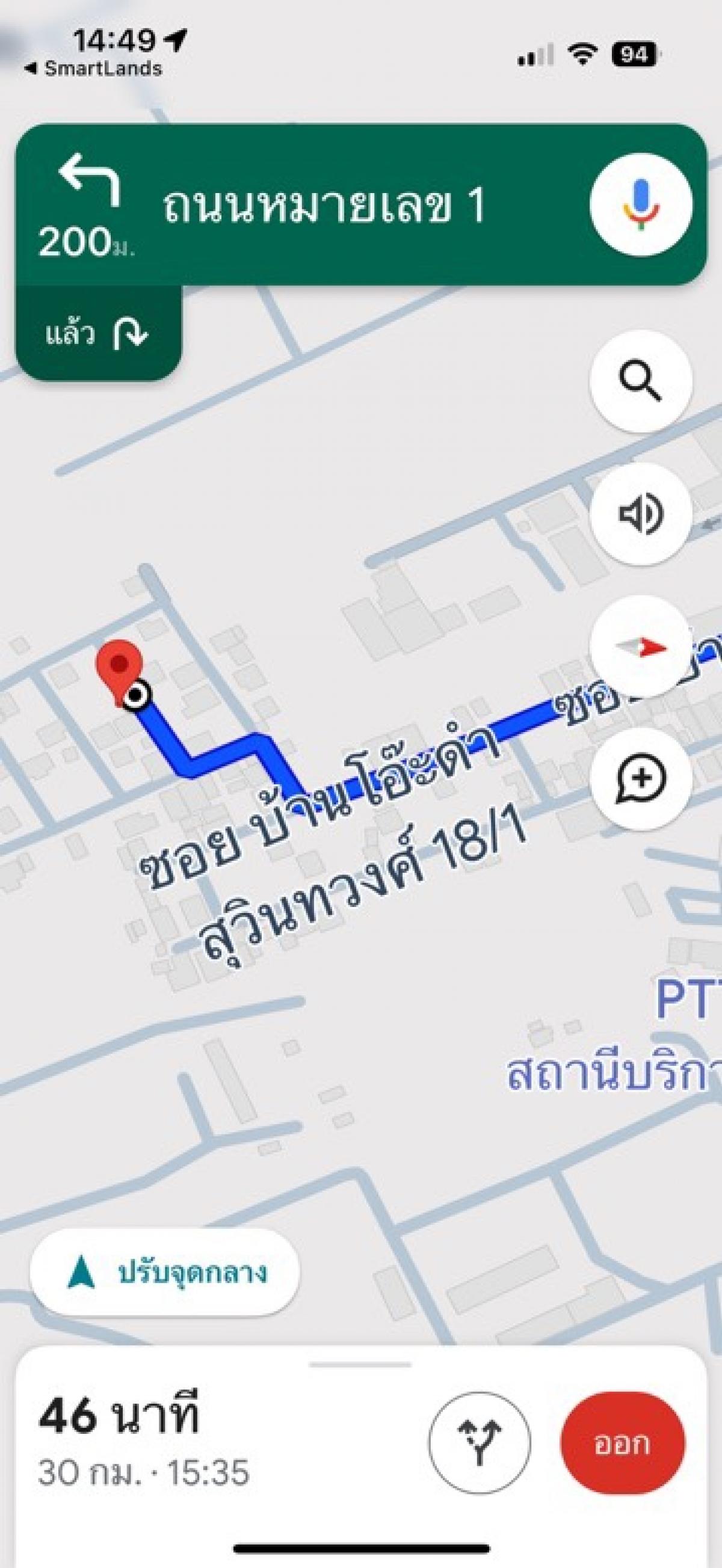Add a report with speech bubble icon
The image size is (722, 1568).
(640, 779)
